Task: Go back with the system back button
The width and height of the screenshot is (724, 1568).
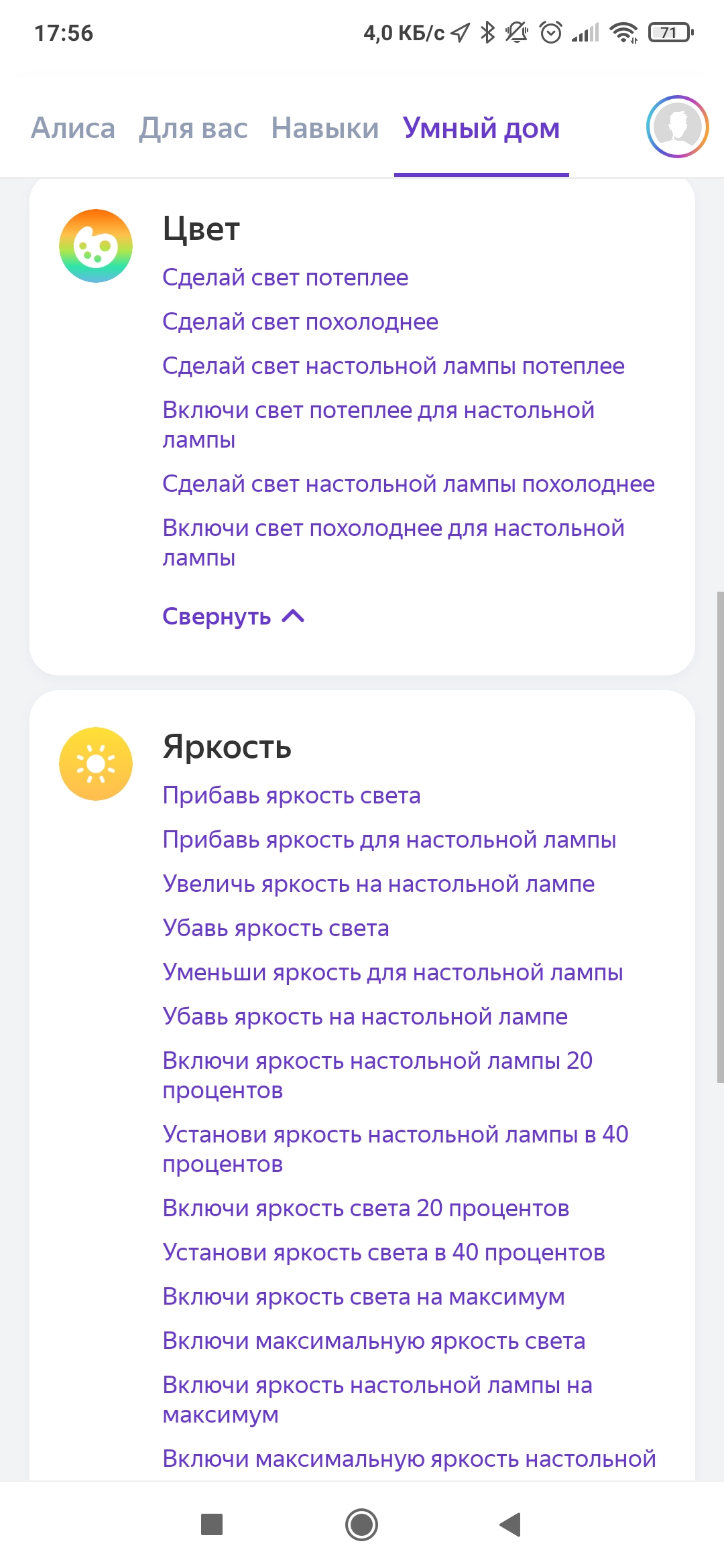Action: 511,1524
